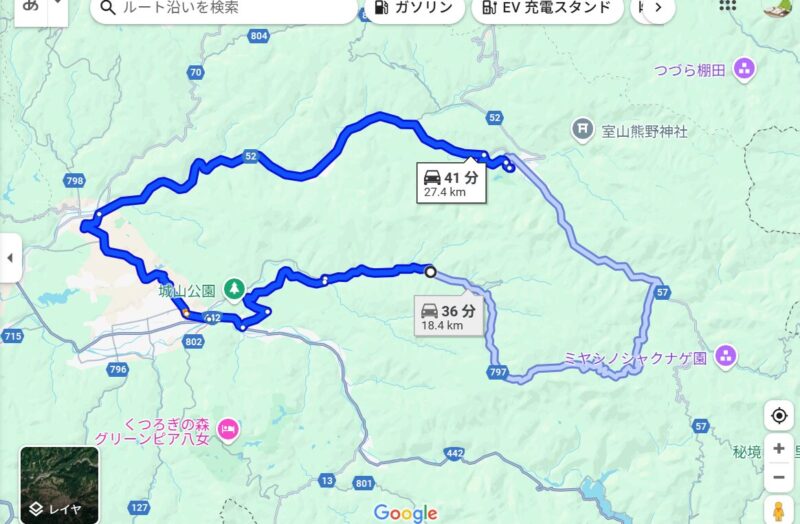Show more category chips arrow
Image resolution: width=800 pixels, height=524 pixels.
pyautogui.click(x=655, y=8)
